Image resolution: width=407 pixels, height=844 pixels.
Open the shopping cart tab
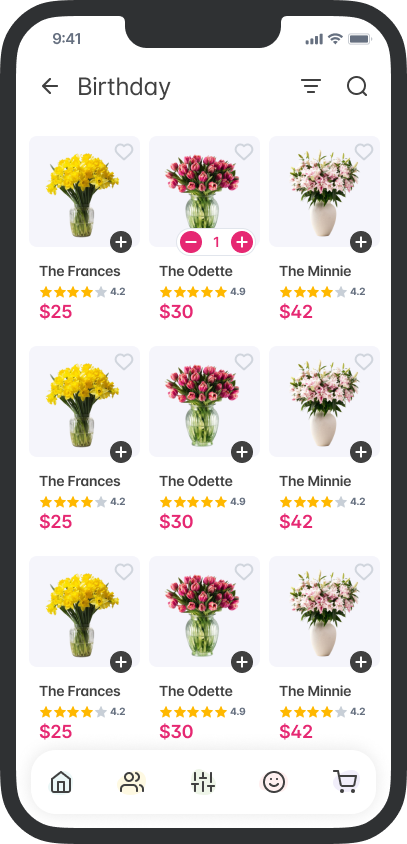(345, 782)
